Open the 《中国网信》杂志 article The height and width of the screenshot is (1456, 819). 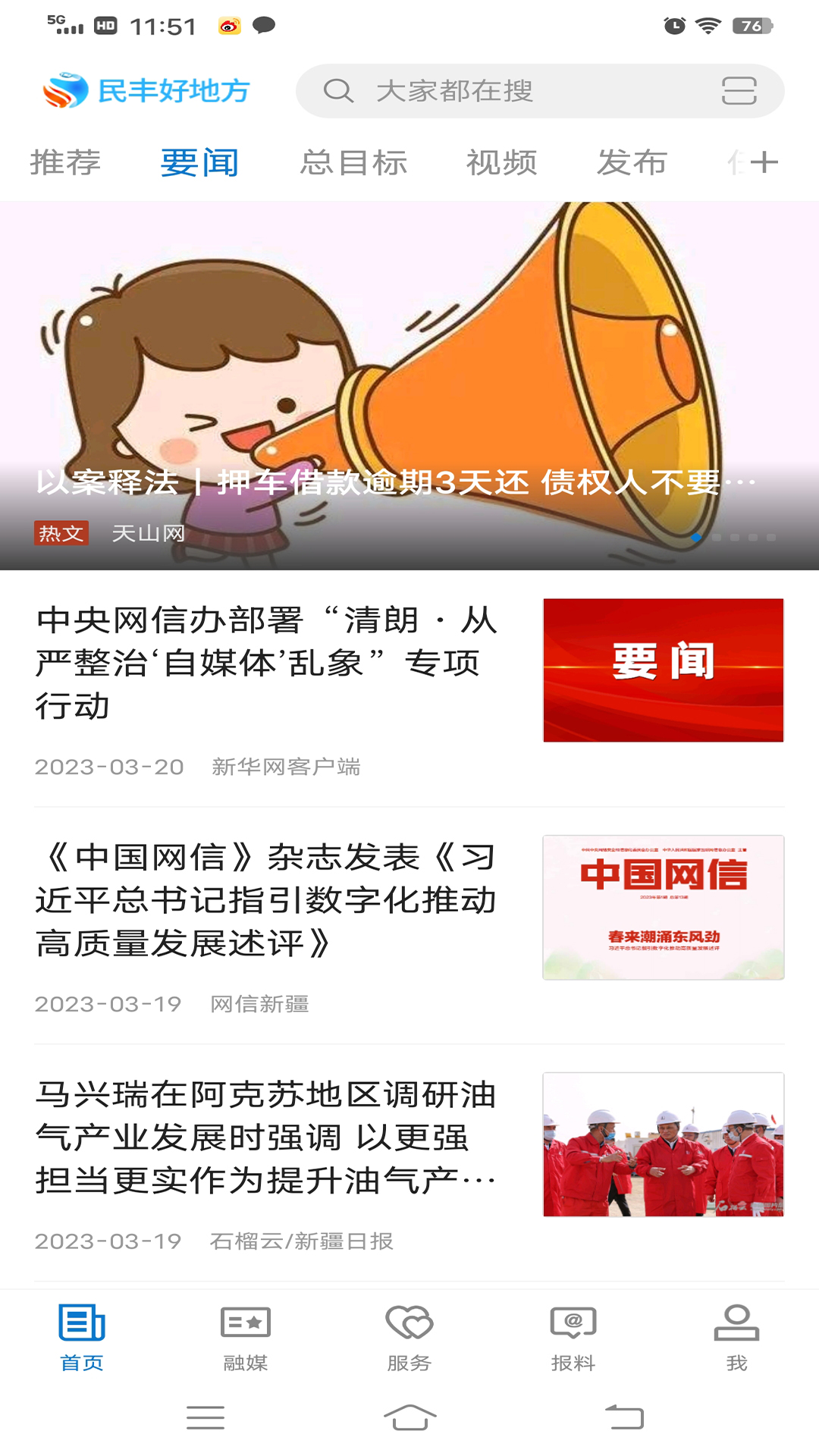tap(265, 900)
